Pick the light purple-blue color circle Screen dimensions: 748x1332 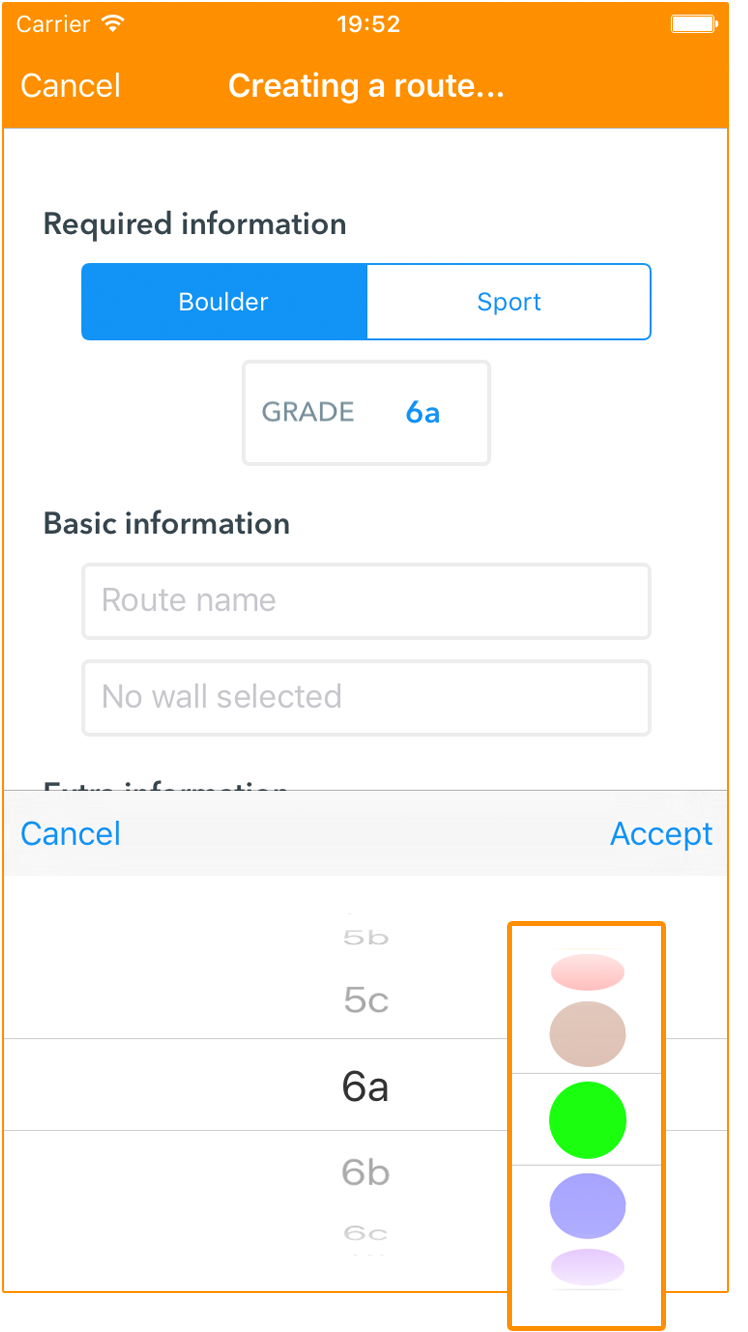[x=587, y=1207]
